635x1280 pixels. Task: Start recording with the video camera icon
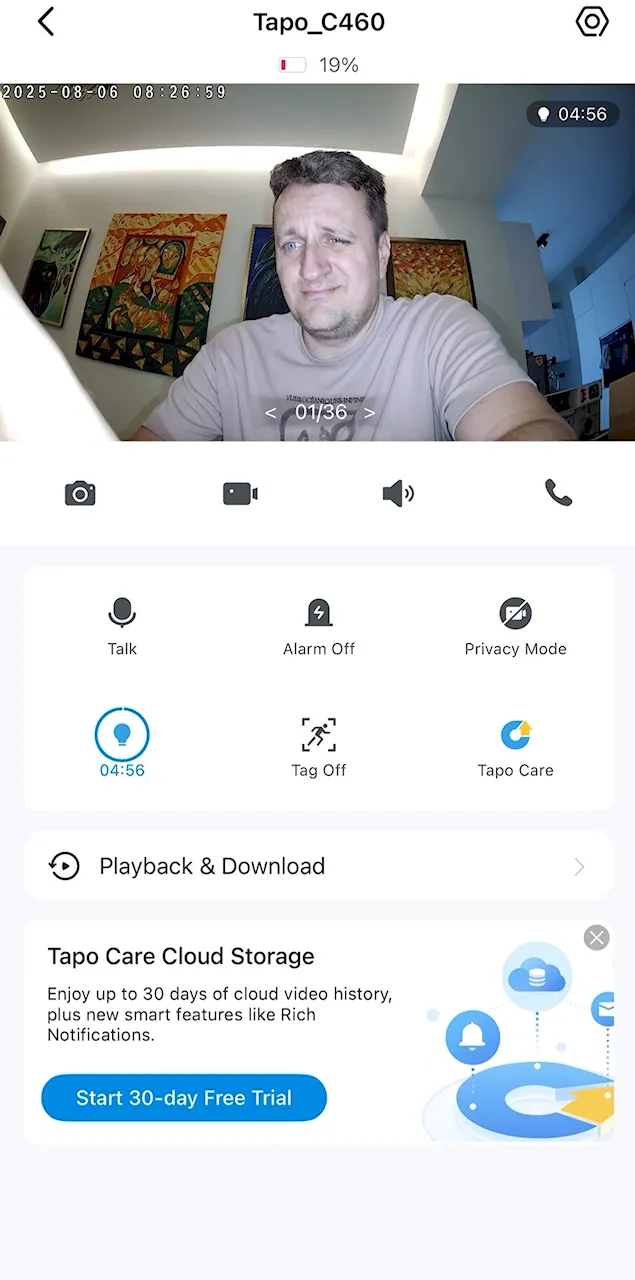240,493
